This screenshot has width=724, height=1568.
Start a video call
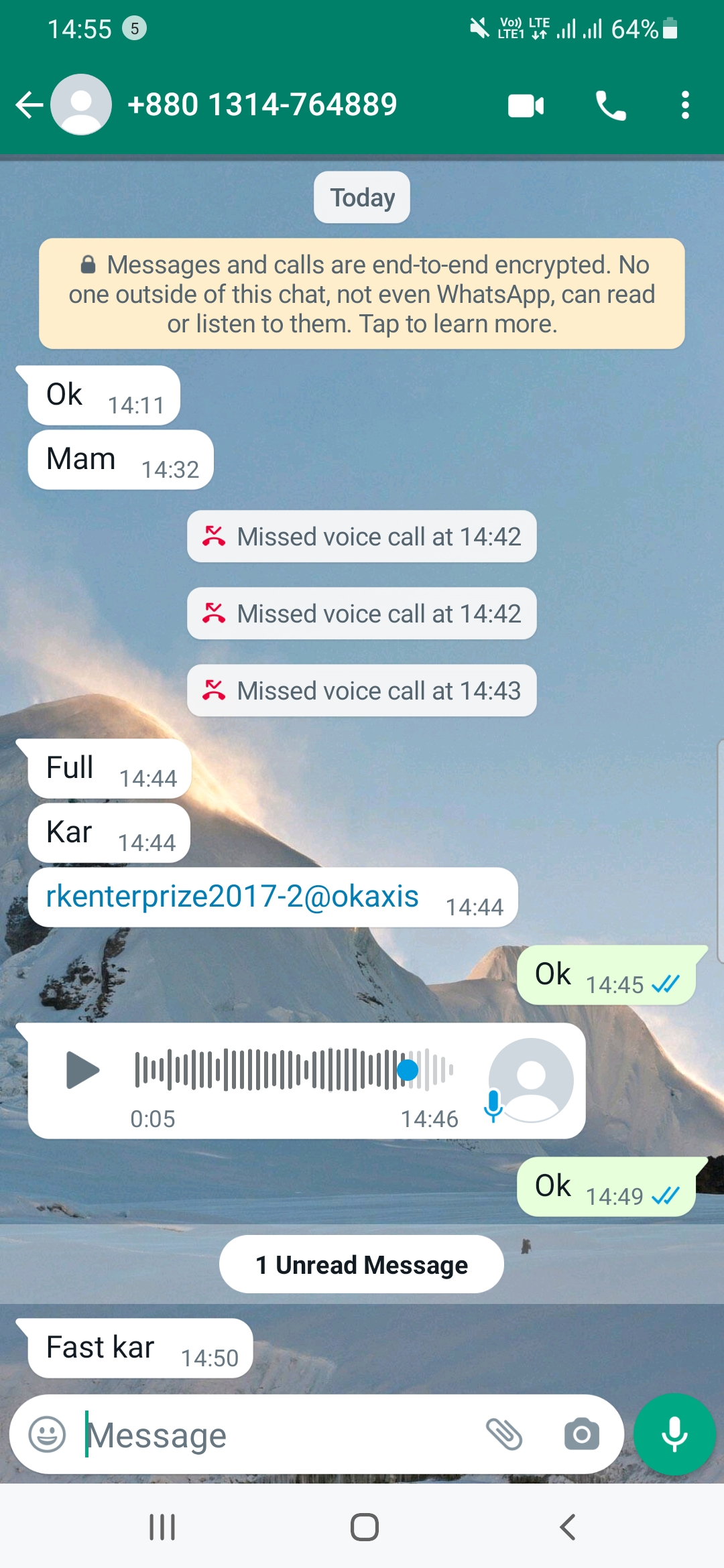point(526,106)
